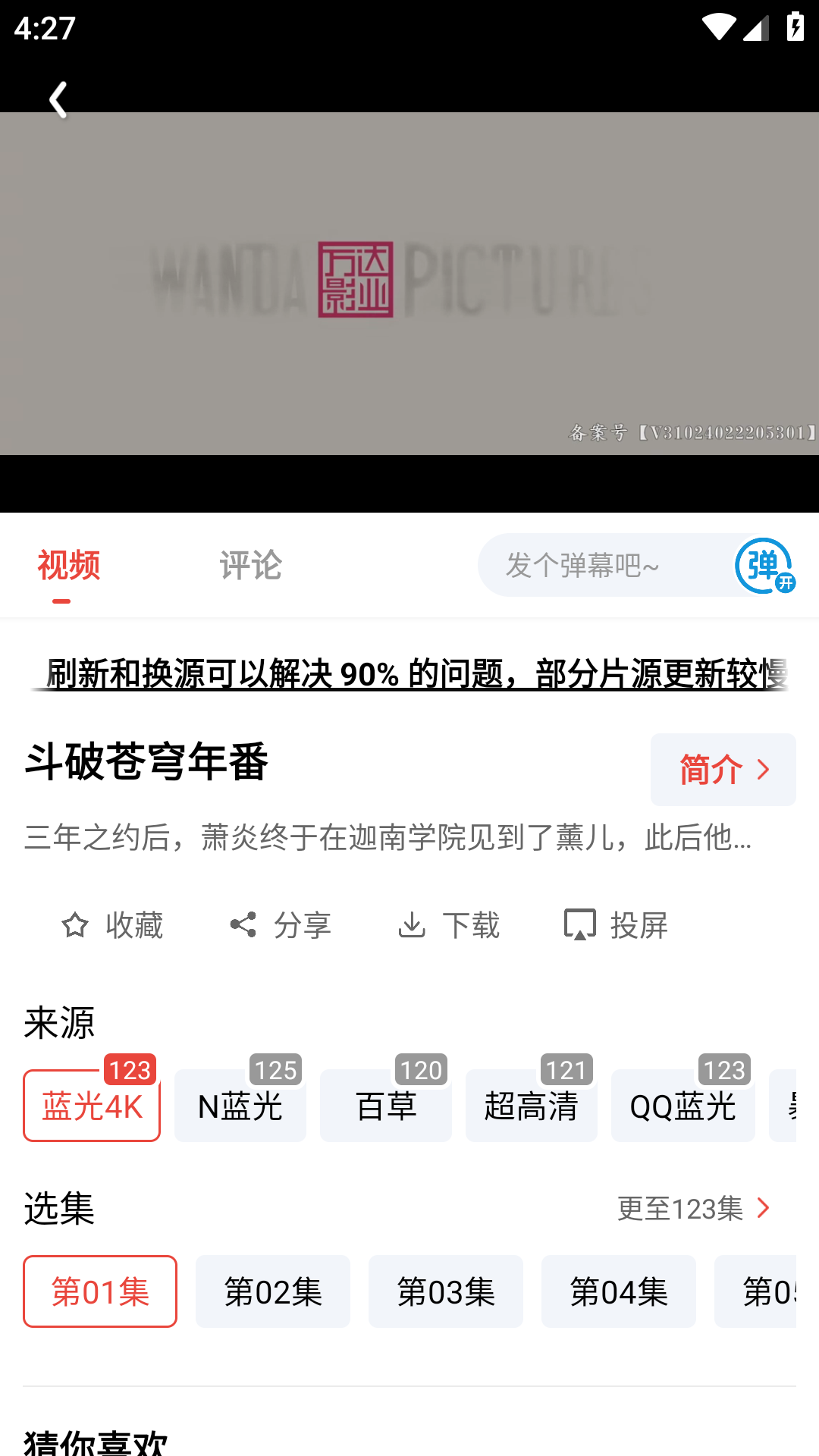This screenshot has width=819, height=1456.
Task: Share this video via 分享
Action: (281, 925)
